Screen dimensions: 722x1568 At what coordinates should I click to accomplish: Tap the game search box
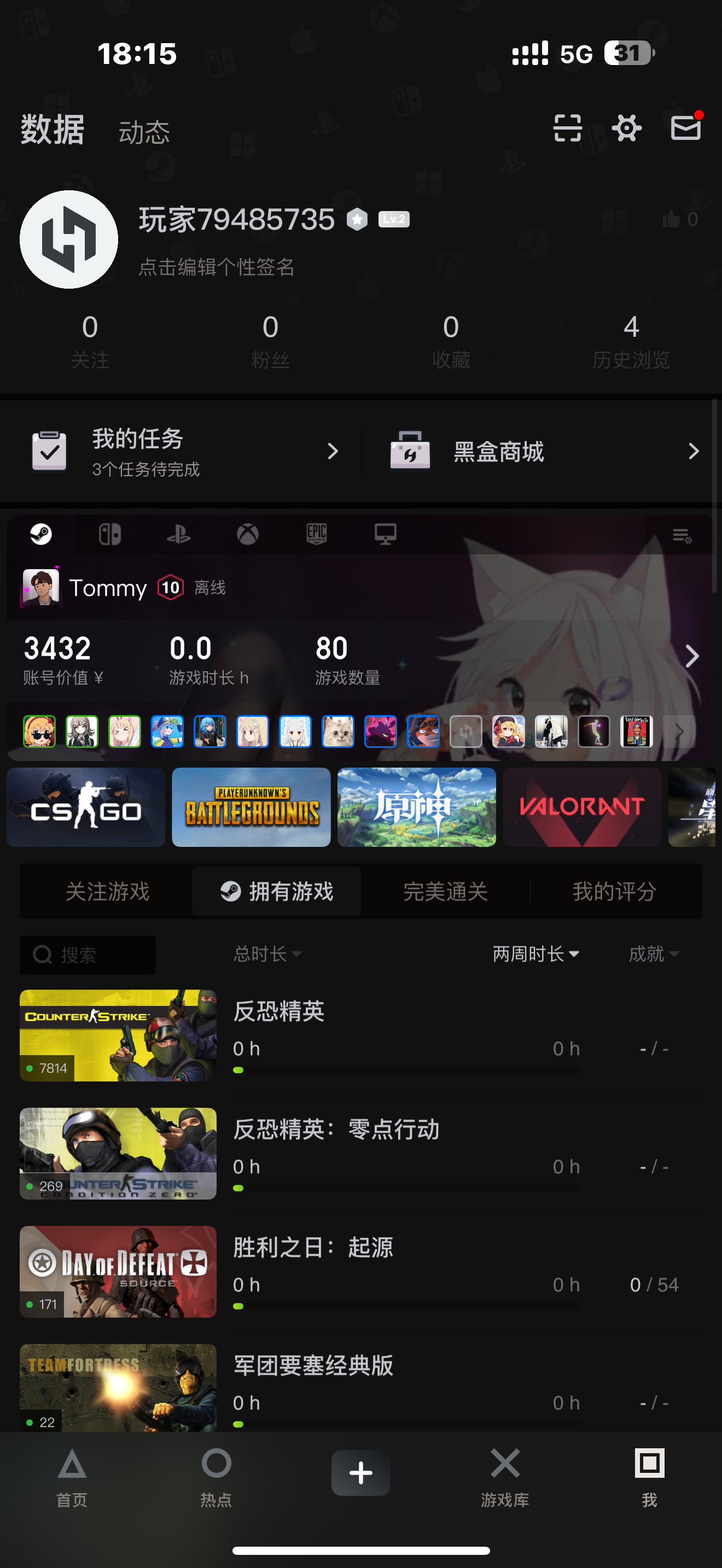click(x=88, y=955)
